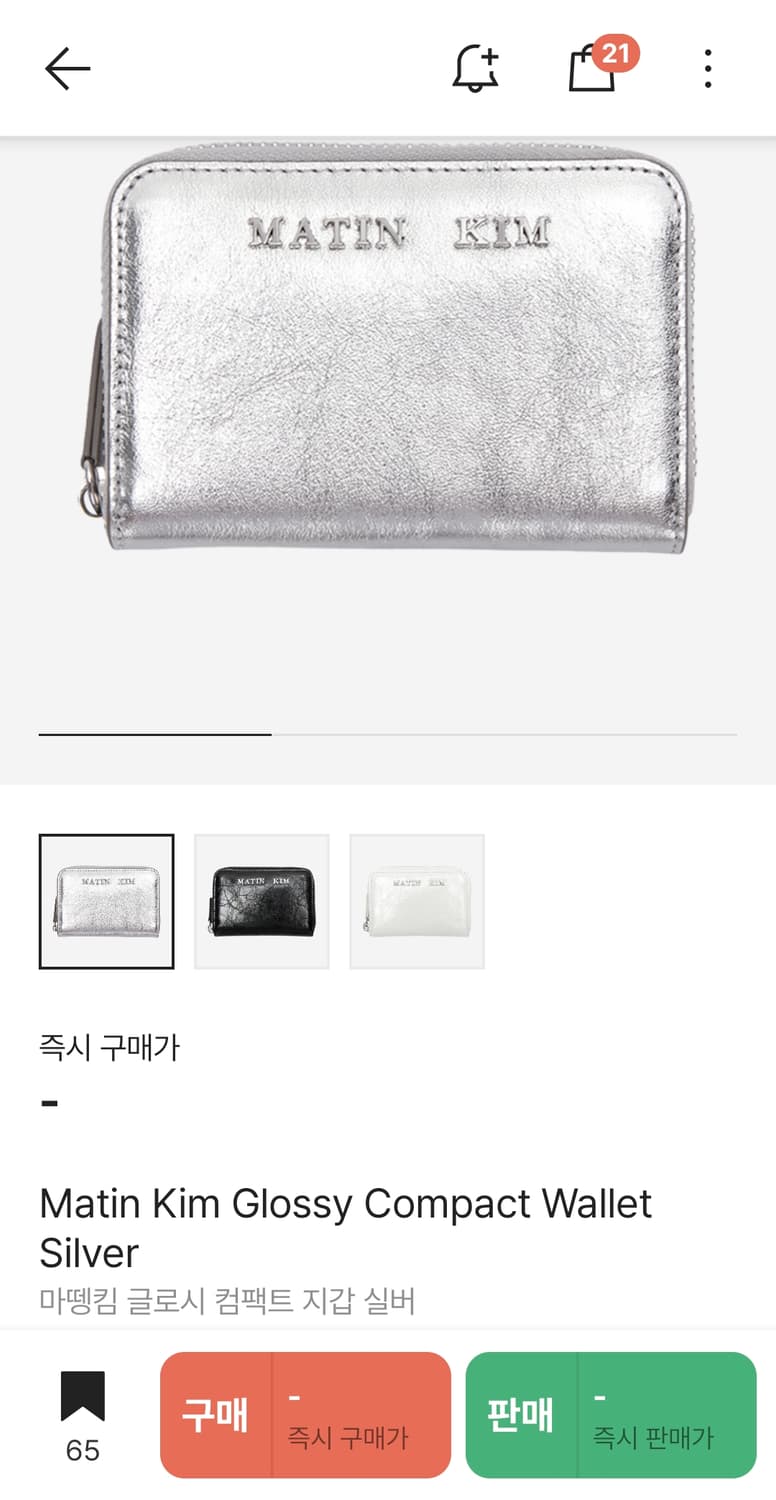Select the black wallet thumbnail
Image resolution: width=776 pixels, height=1500 pixels.
click(x=261, y=900)
